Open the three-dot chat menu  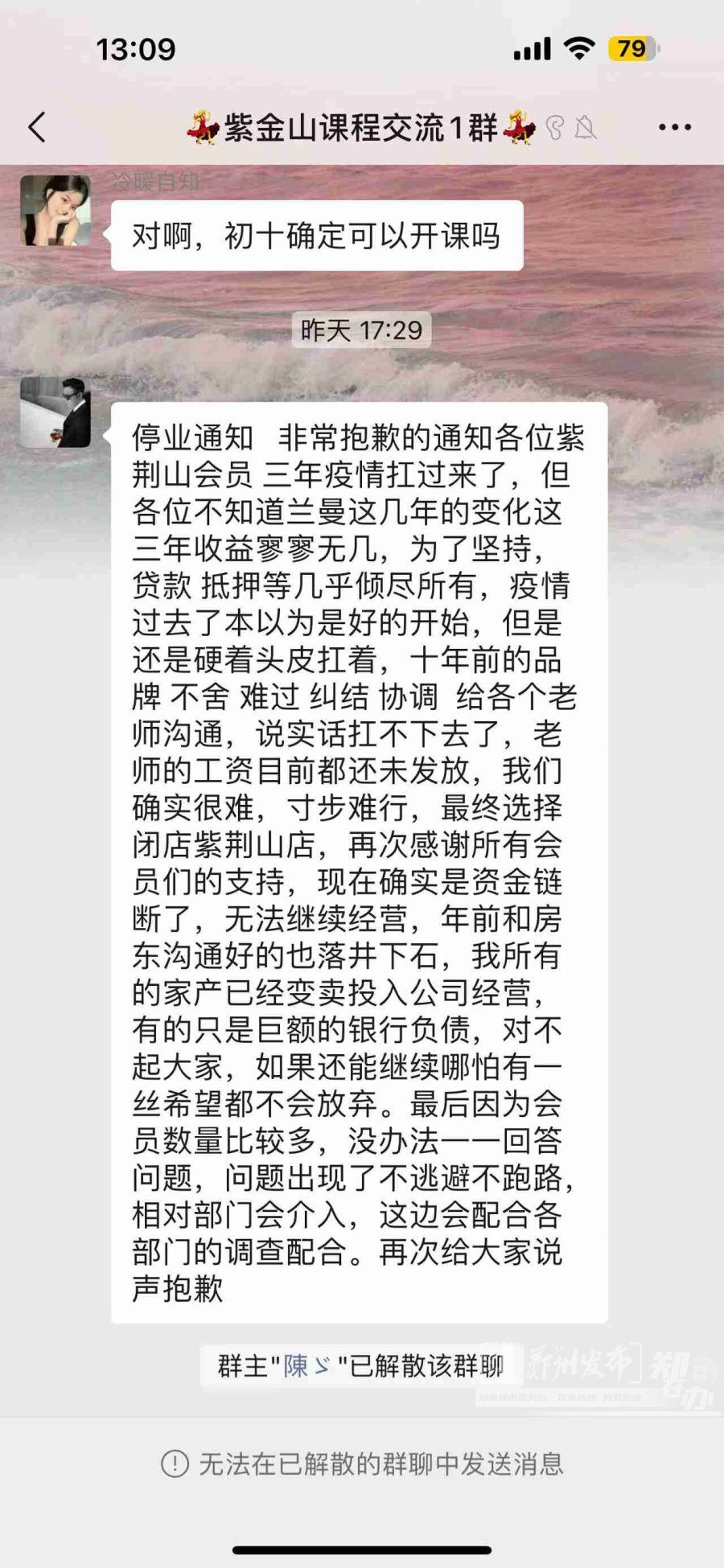(x=674, y=127)
